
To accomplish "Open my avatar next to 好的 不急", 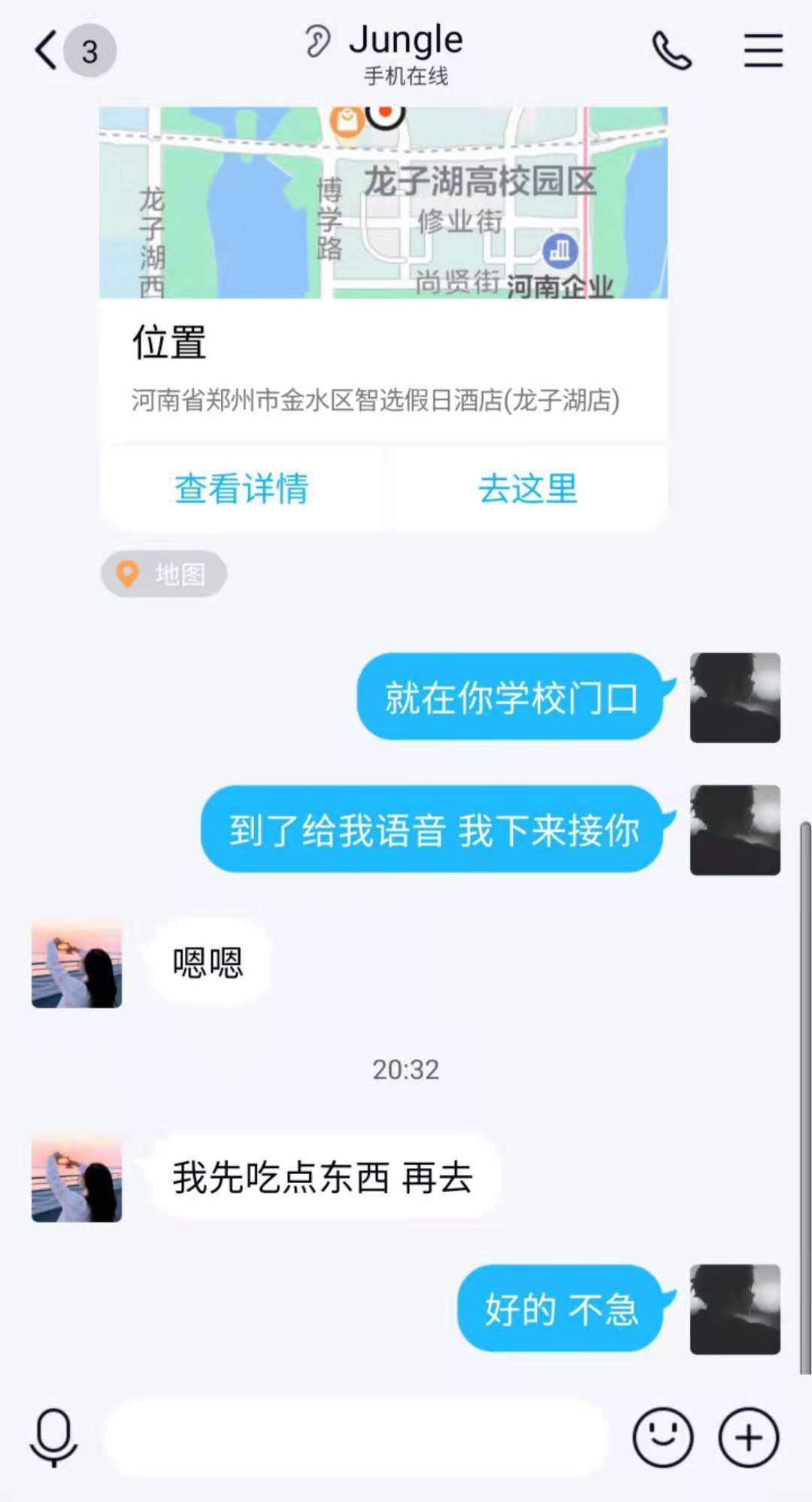I will 735,1309.
